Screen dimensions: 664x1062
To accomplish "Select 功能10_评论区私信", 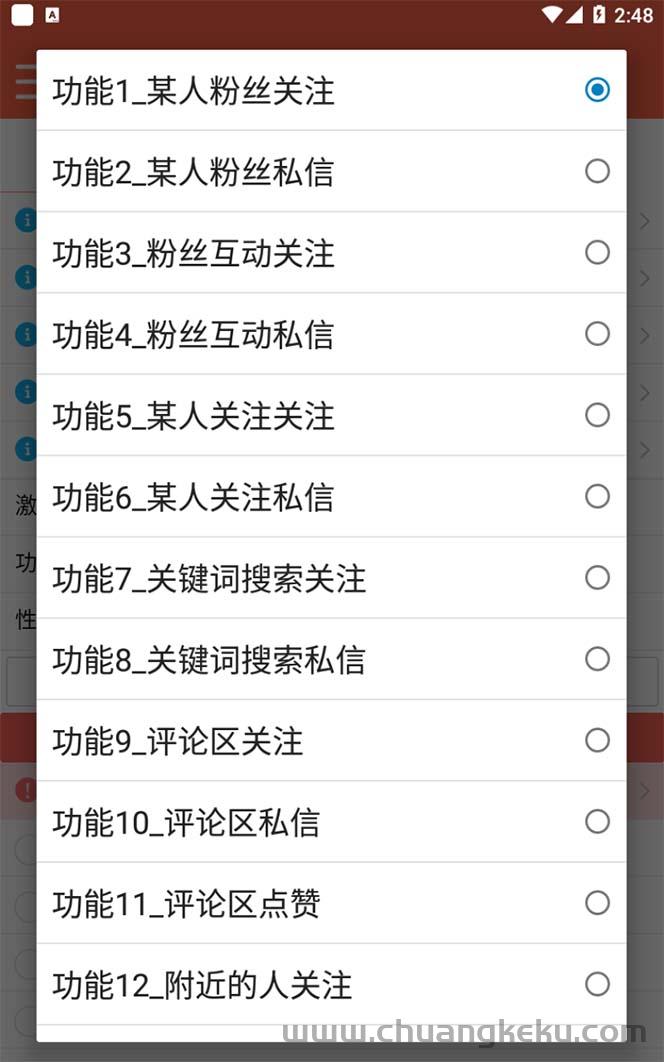I will click(331, 822).
